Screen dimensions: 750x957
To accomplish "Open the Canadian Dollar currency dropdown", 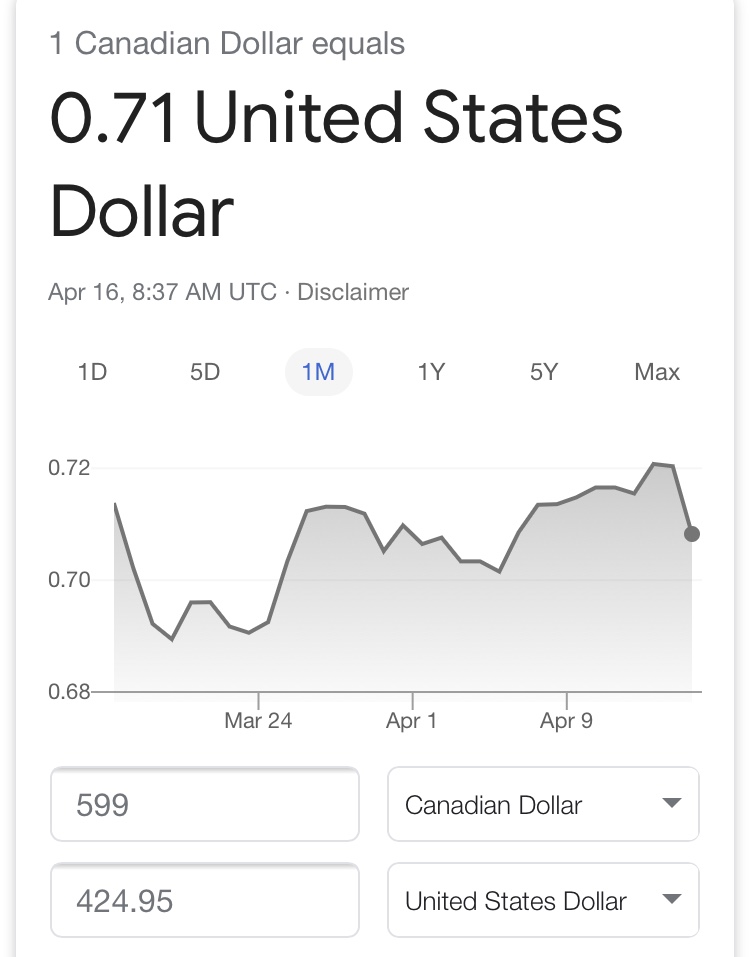I will 543,805.
